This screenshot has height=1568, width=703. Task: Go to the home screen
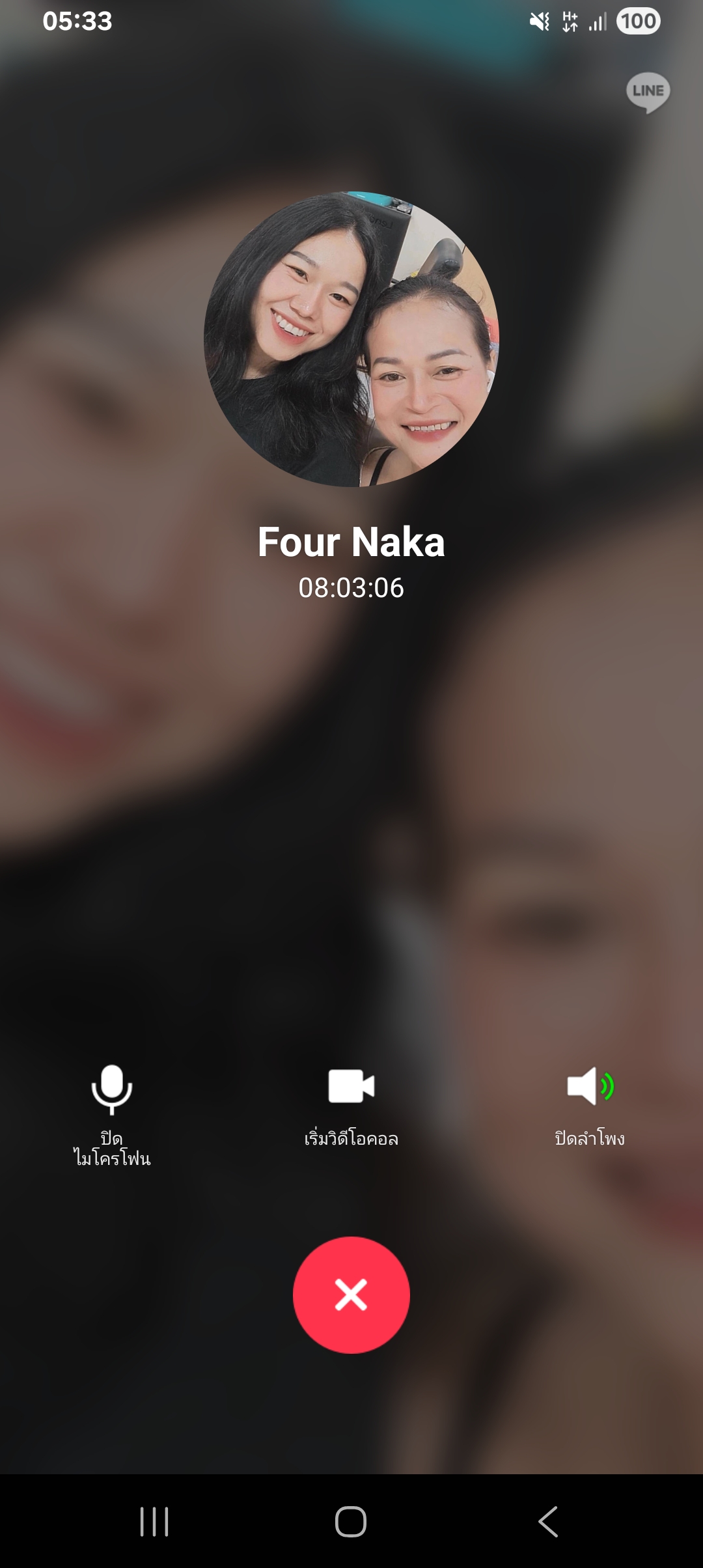pos(351,1522)
